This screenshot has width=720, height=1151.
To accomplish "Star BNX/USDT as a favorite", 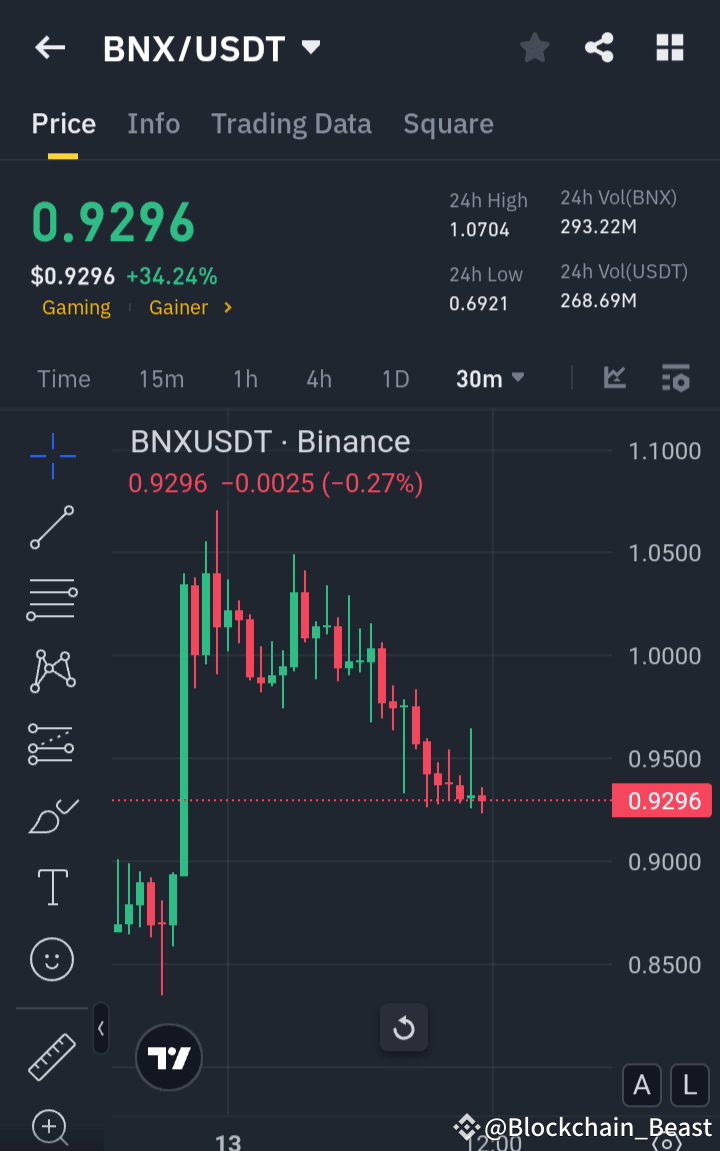I will 534,47.
